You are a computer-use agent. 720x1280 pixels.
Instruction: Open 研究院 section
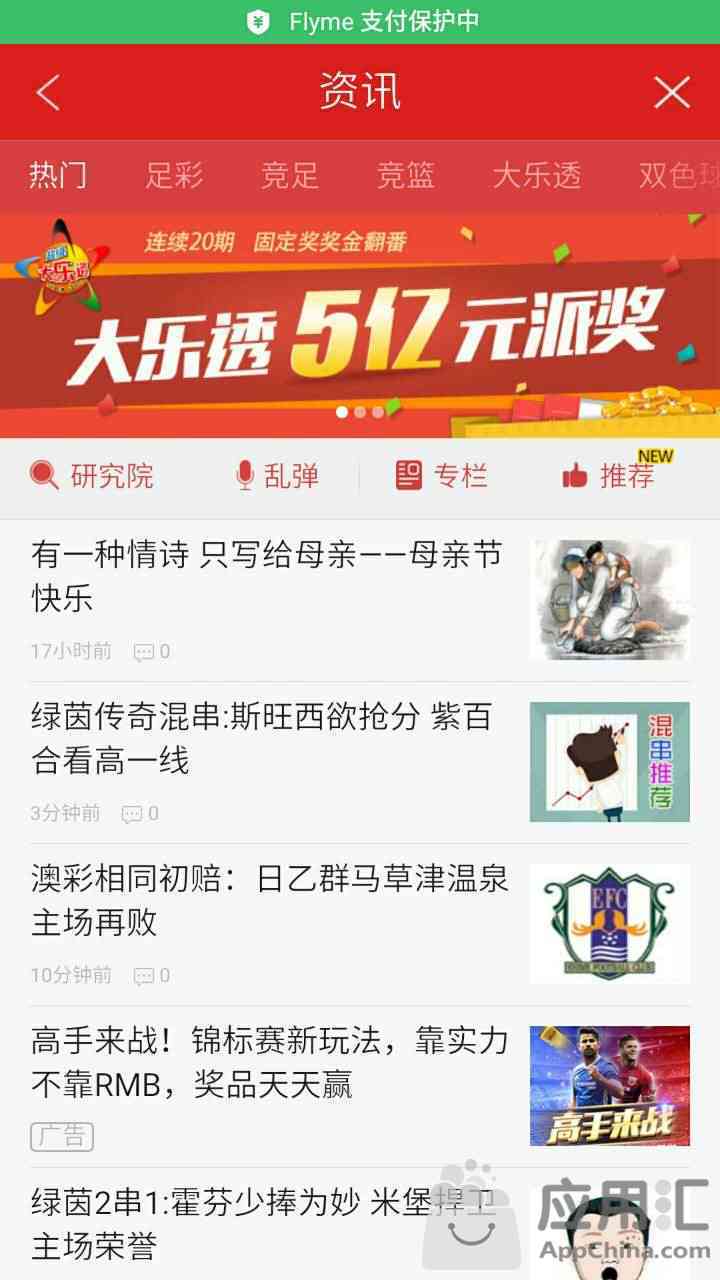click(x=92, y=476)
